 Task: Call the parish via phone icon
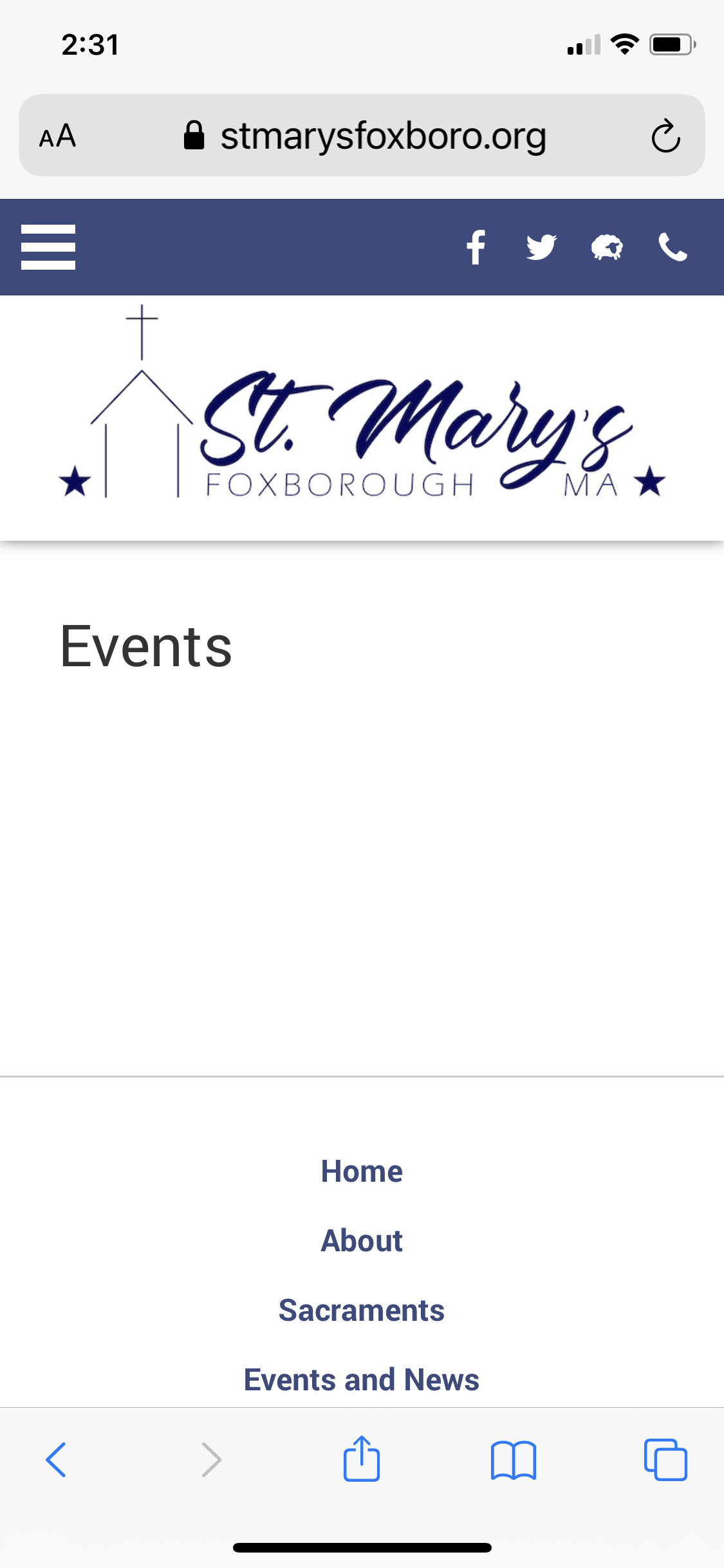673,247
